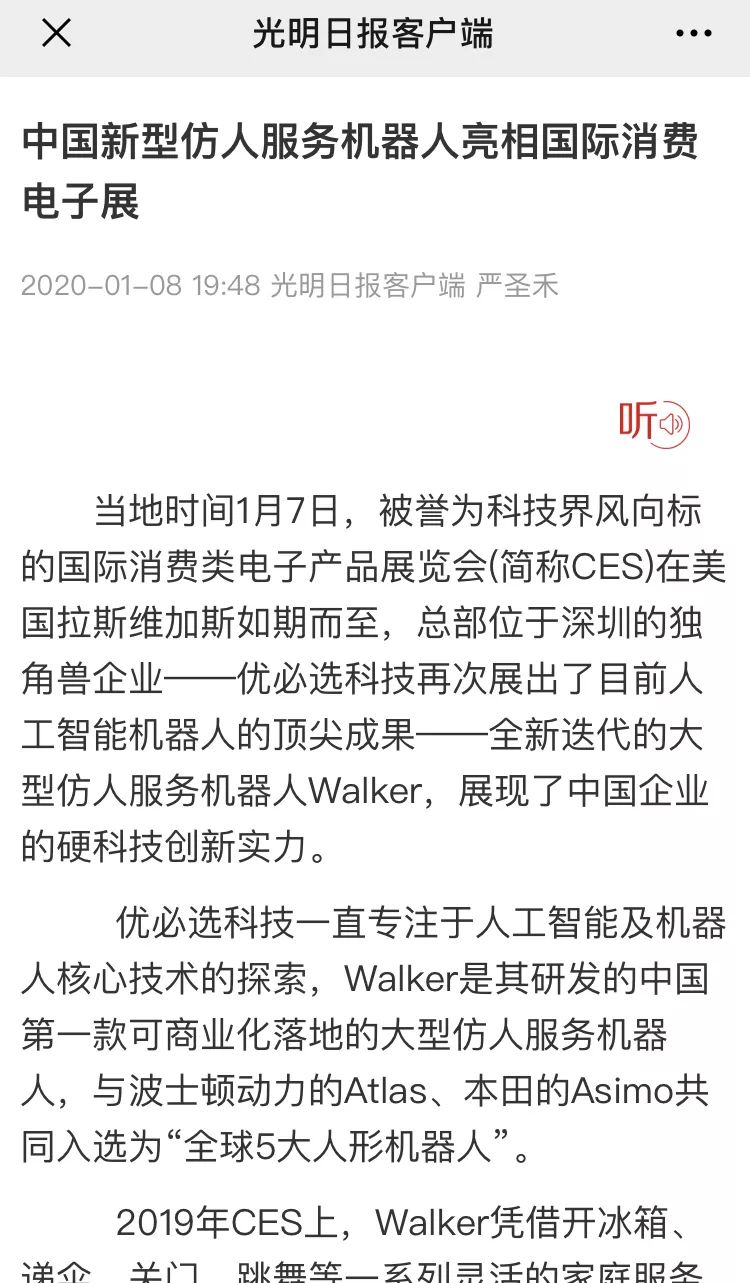Play audio with the 听 listen button
Viewport: 750px width, 1283px height.
coord(654,422)
